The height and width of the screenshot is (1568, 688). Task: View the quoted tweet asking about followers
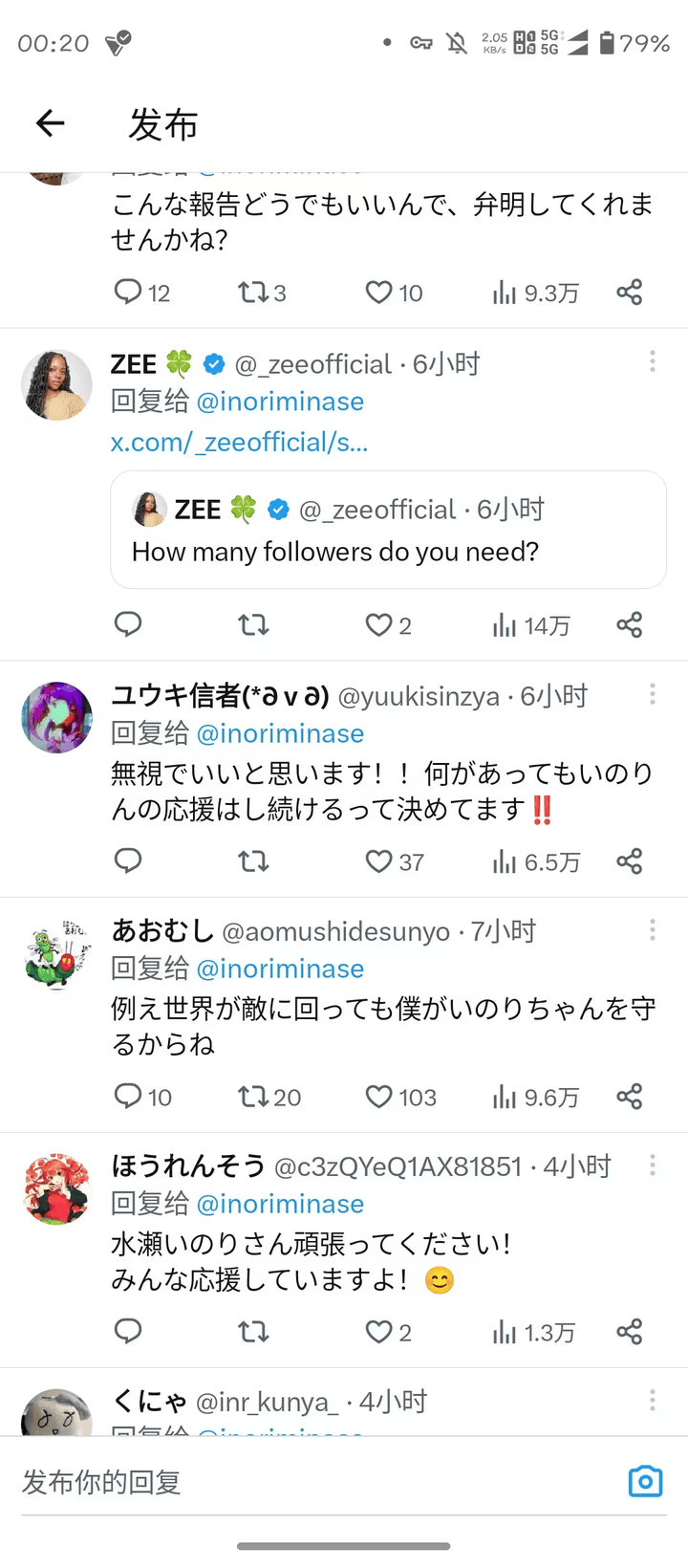(x=387, y=531)
